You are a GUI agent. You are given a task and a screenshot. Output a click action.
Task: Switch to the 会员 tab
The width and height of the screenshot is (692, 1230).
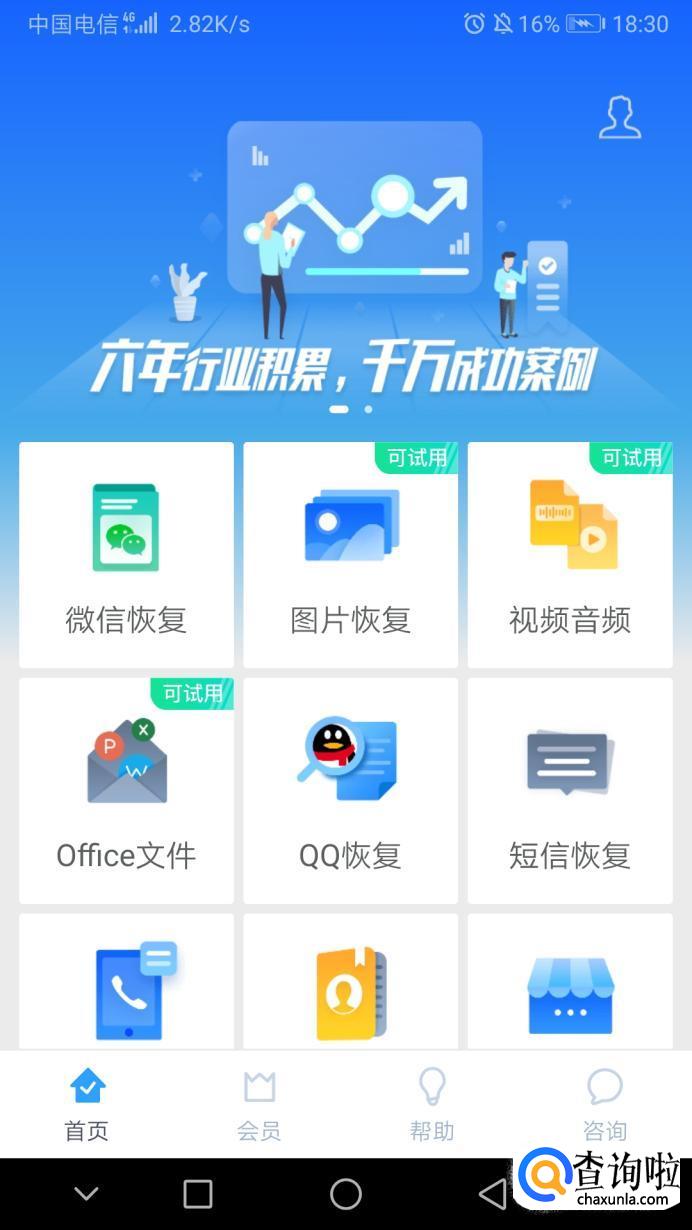click(259, 1105)
